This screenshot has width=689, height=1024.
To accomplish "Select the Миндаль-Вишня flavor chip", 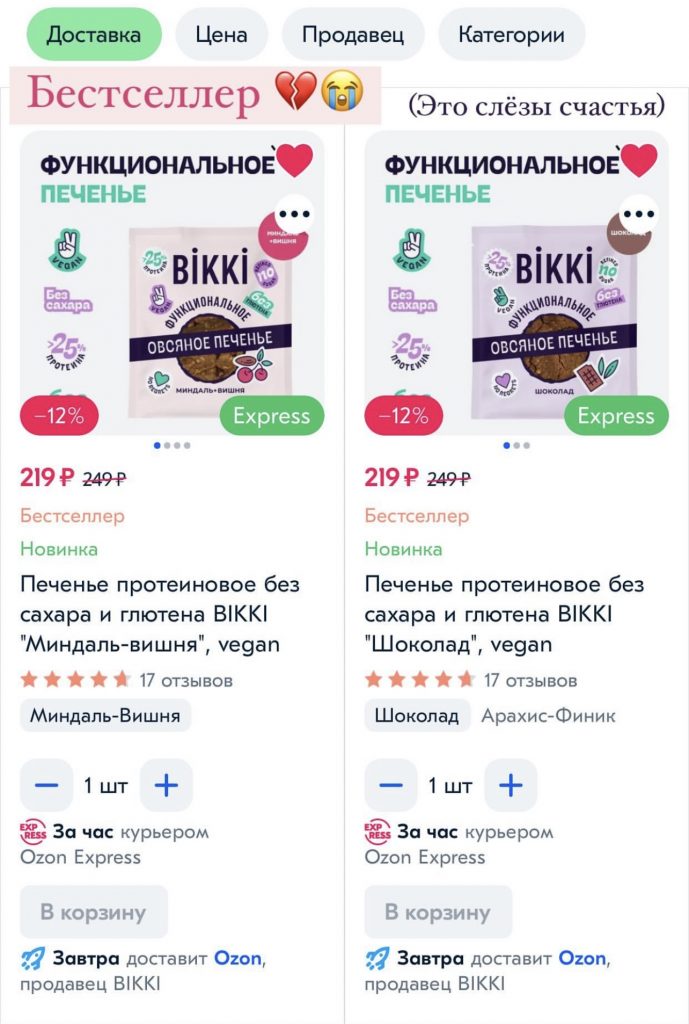I will pos(105,715).
